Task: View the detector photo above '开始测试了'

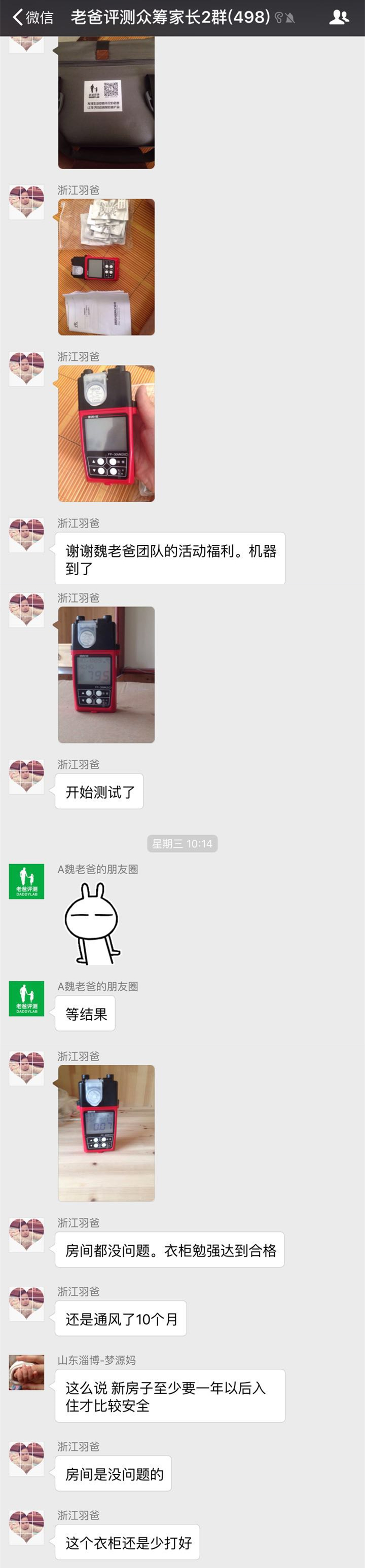Action: (x=106, y=674)
